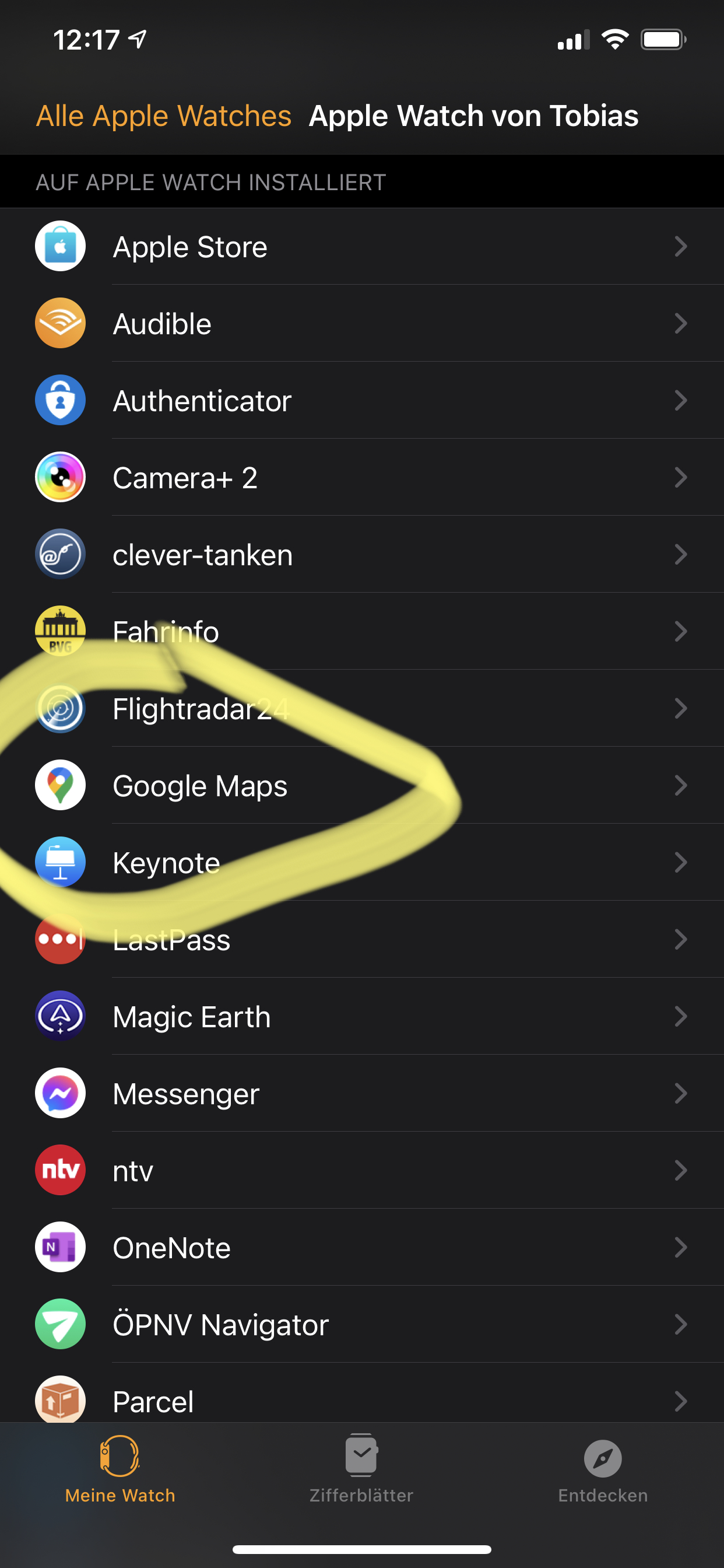The image size is (724, 1568).
Task: Open OneNote app settings
Action: click(362, 1247)
